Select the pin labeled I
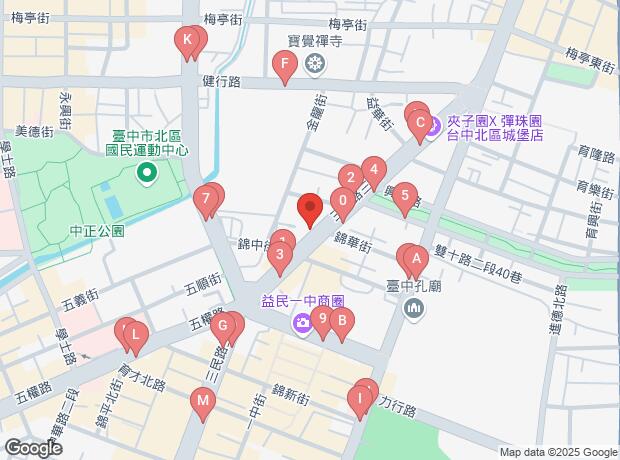Image resolution: width=620 pixels, height=460 pixels. (359, 401)
